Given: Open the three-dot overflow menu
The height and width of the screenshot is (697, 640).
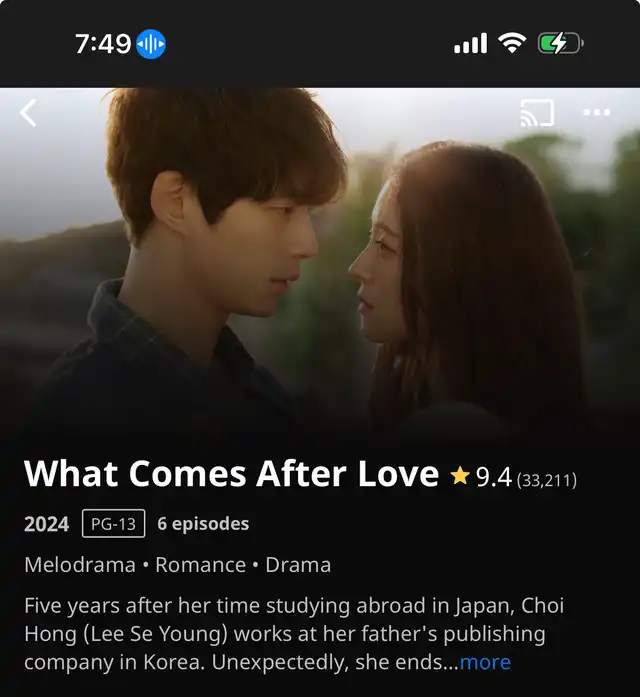Looking at the screenshot, I should click(596, 112).
